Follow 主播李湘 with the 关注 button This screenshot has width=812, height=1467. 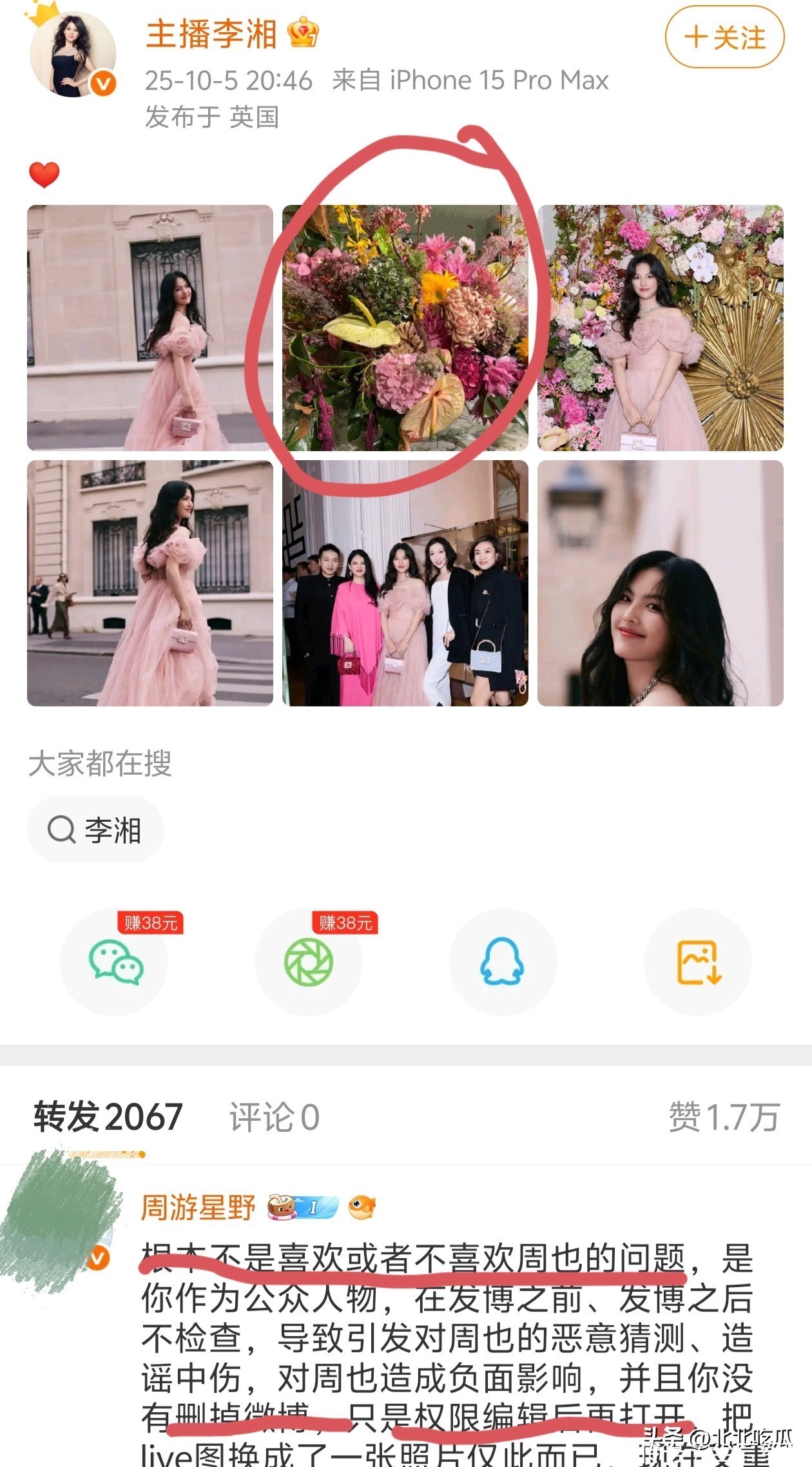coord(724,37)
